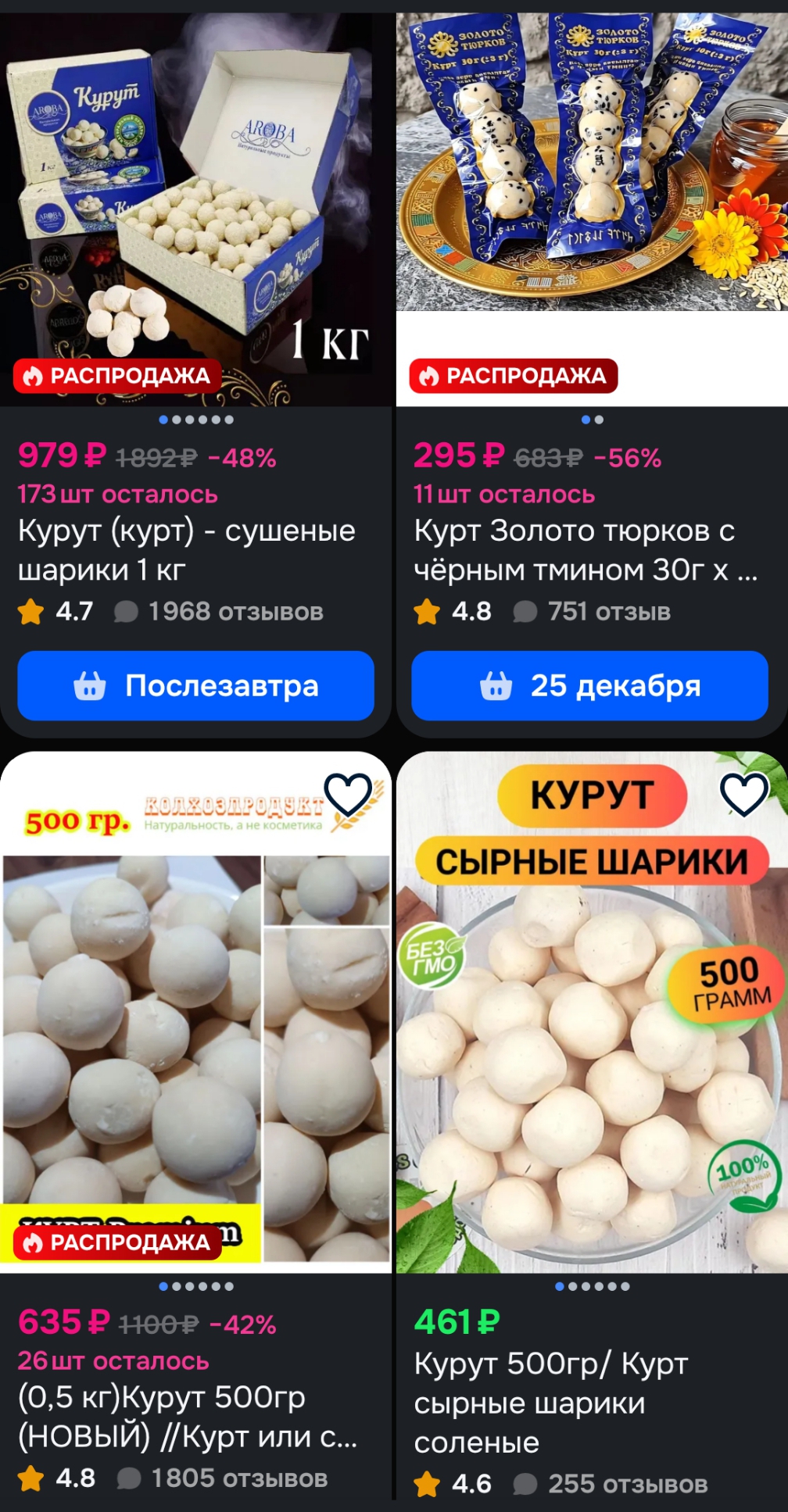Add Курут 1 кг to cart for Послезавтра

[195, 685]
